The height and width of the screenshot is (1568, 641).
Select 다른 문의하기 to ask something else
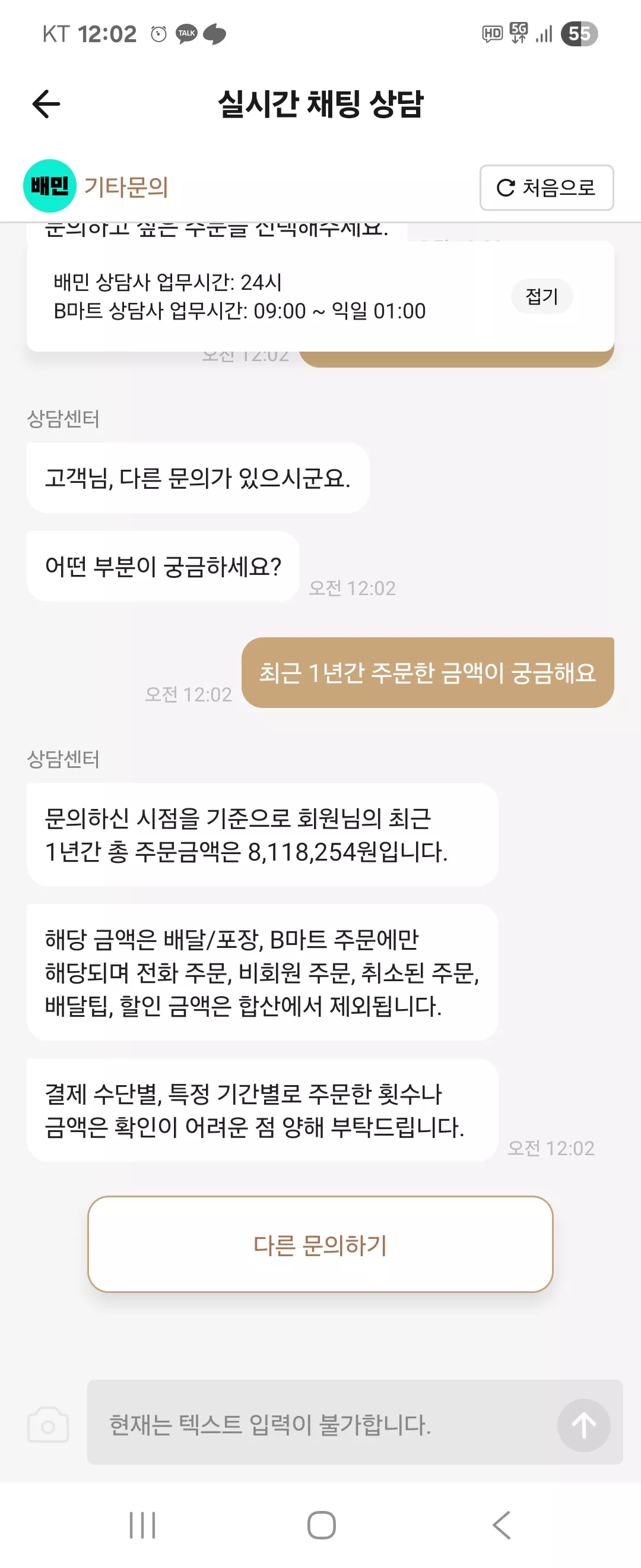click(320, 1244)
